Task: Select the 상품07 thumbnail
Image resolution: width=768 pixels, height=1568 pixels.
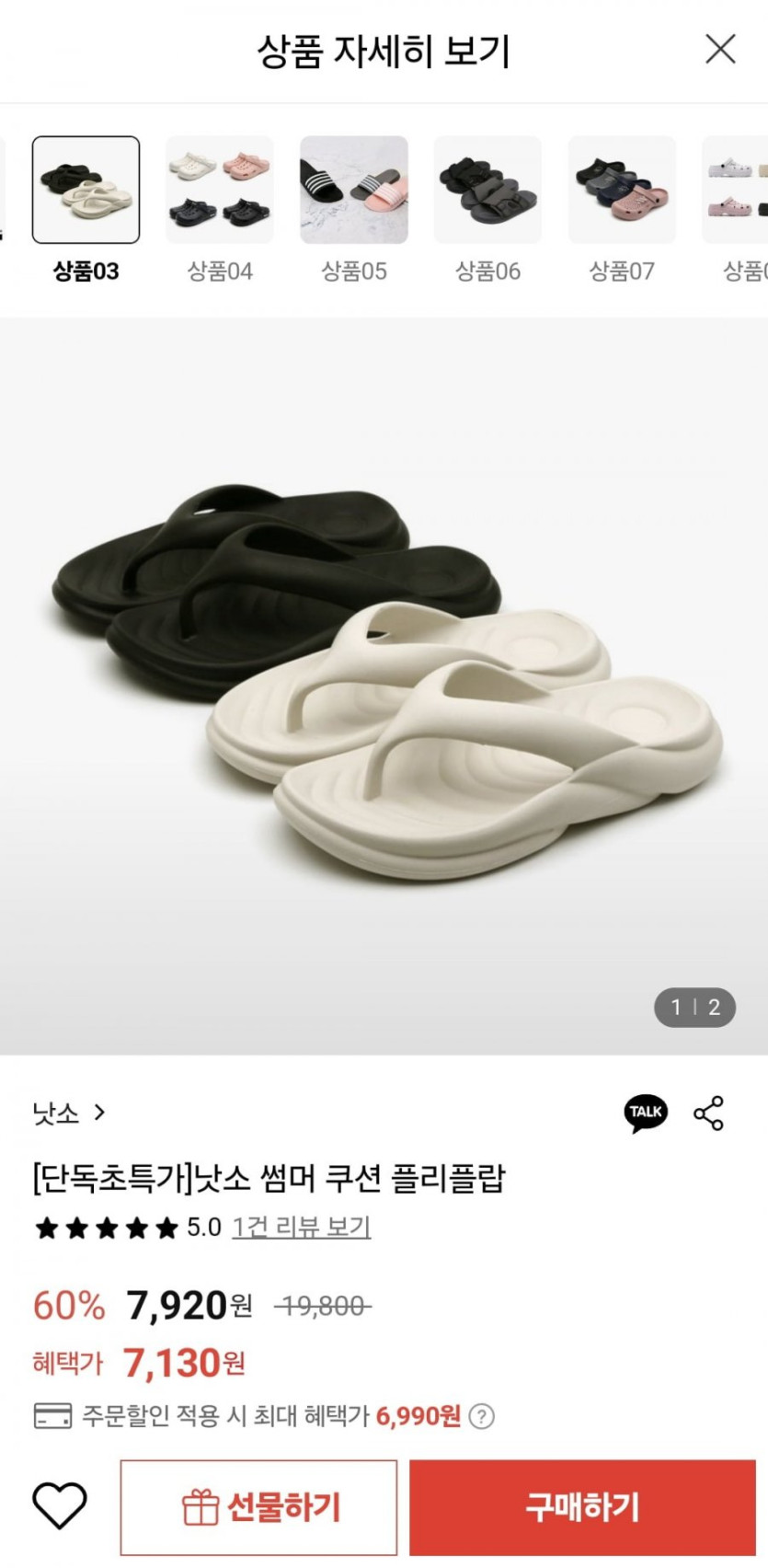Action: click(622, 190)
